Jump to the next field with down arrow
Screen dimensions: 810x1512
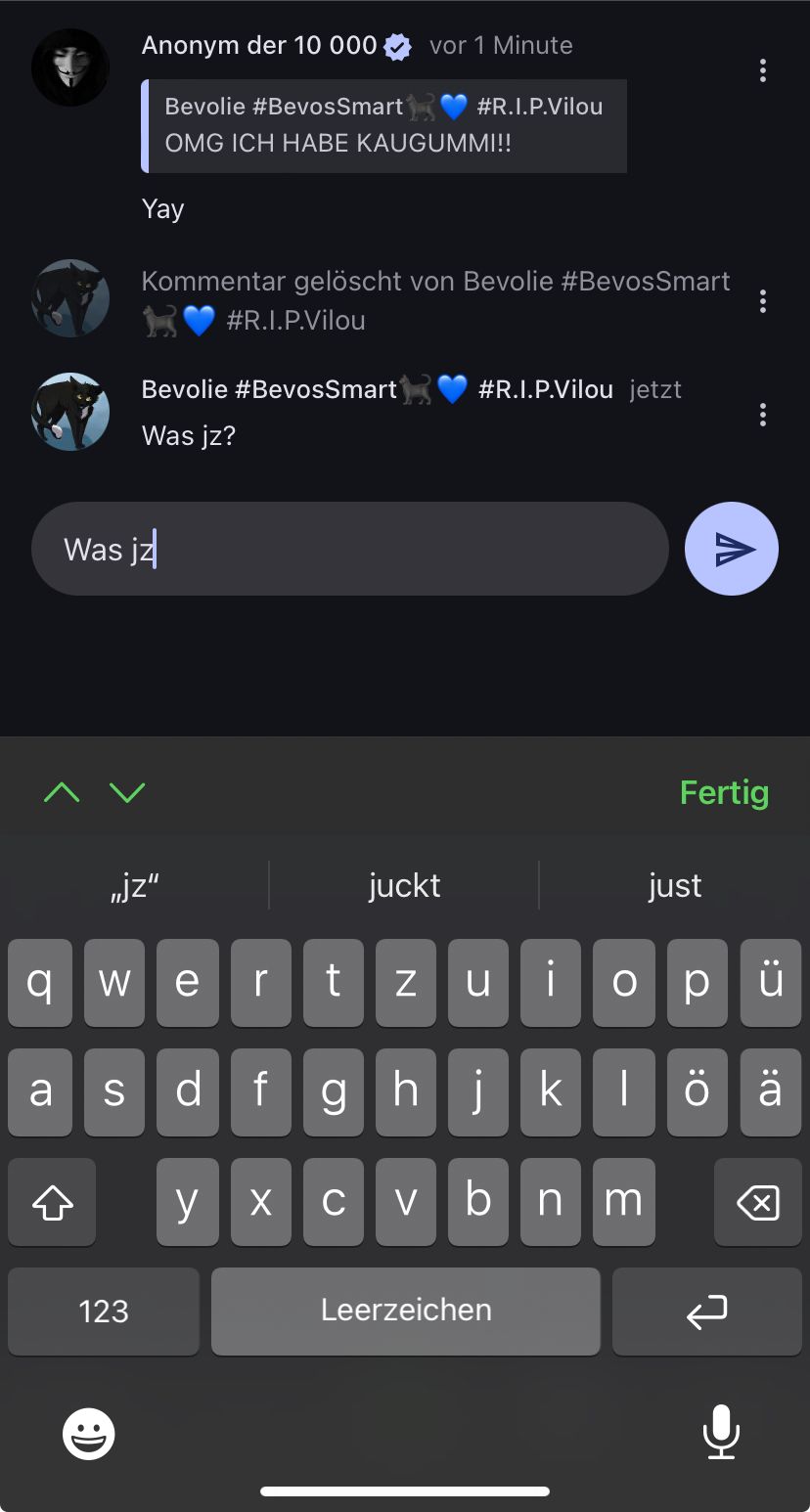click(x=127, y=792)
